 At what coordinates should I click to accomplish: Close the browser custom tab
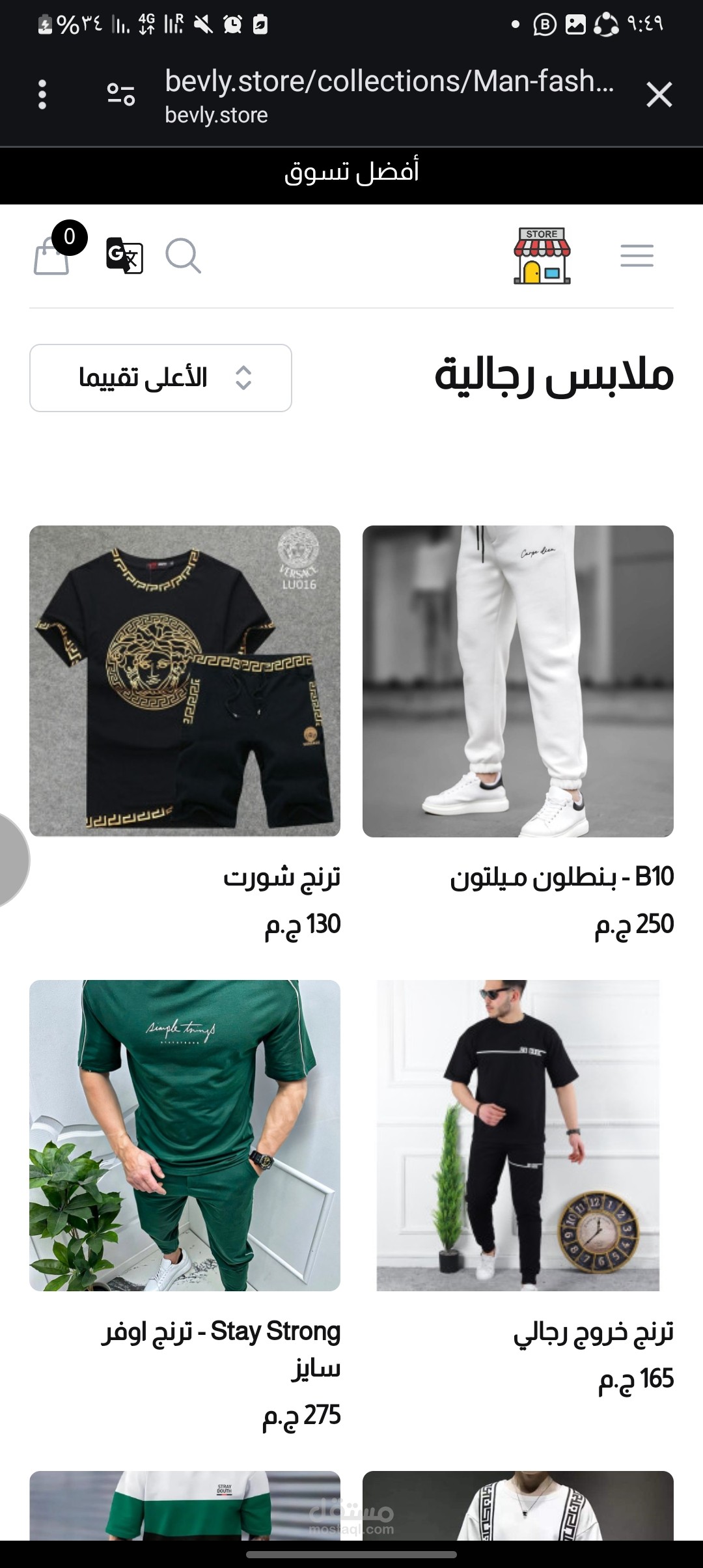pos(659,95)
